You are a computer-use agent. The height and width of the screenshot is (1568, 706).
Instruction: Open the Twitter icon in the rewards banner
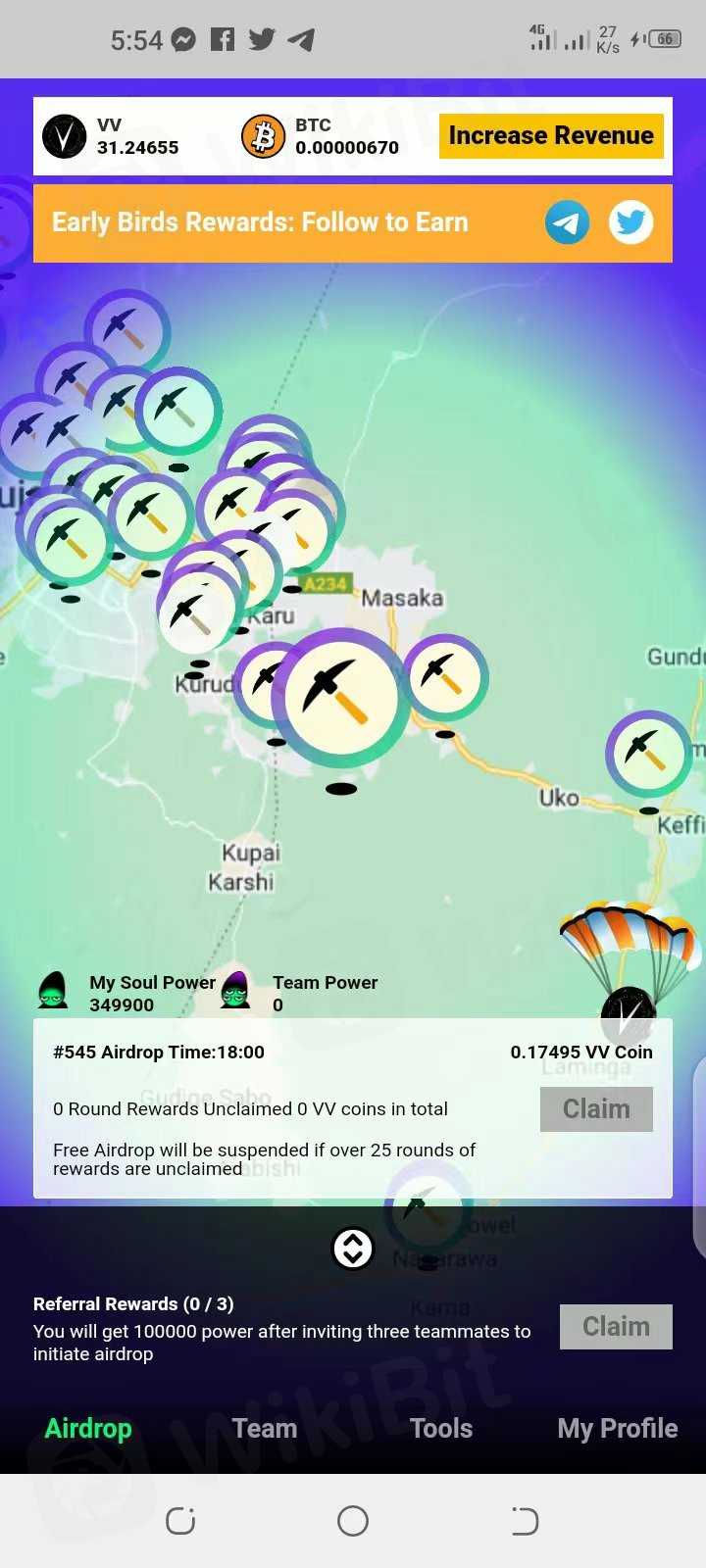[x=630, y=222]
